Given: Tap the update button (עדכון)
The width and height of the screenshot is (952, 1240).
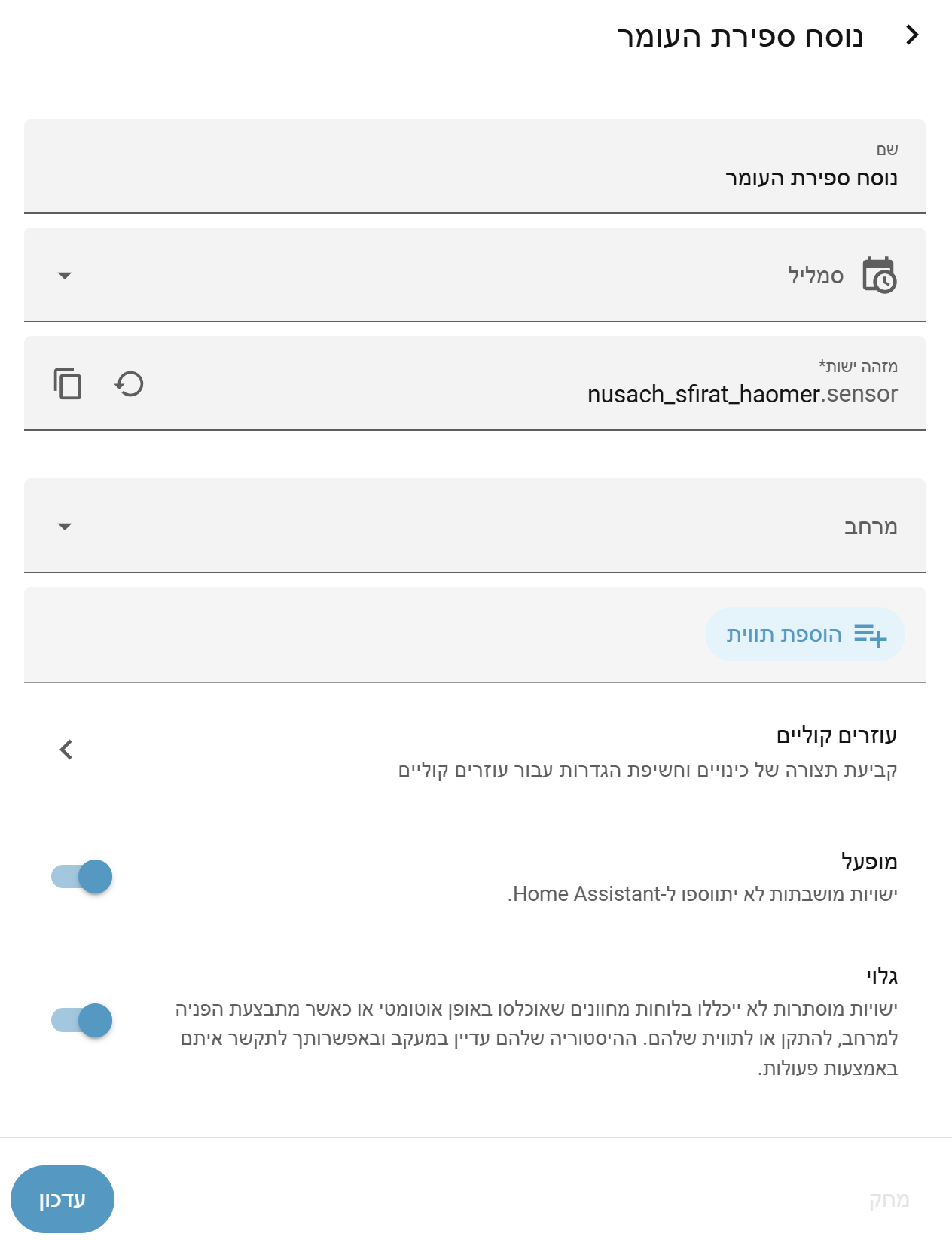Looking at the screenshot, I should tap(63, 1199).
